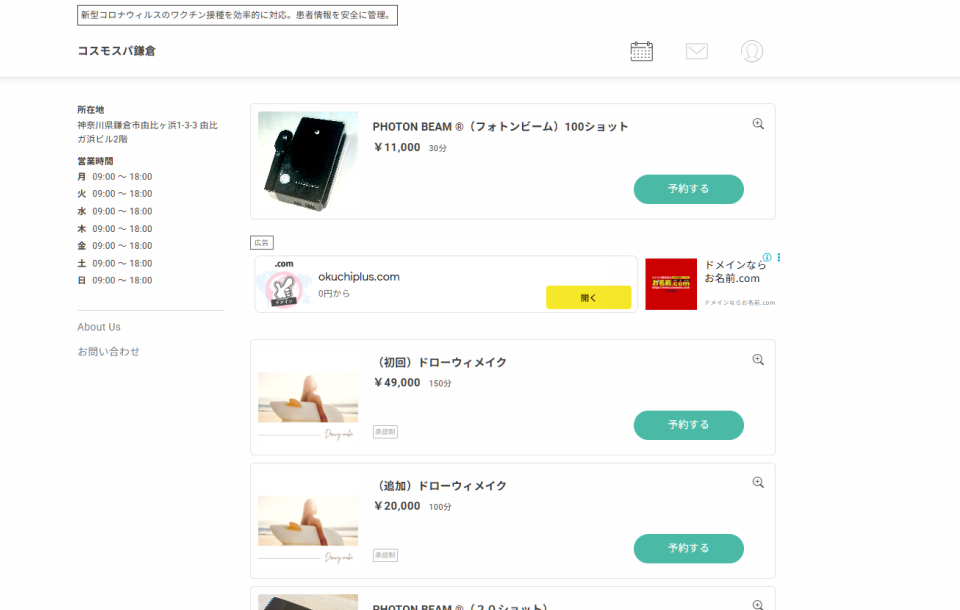Book PHOTON BEAM 100ショット with 予約する
960x610 pixels.
point(688,189)
